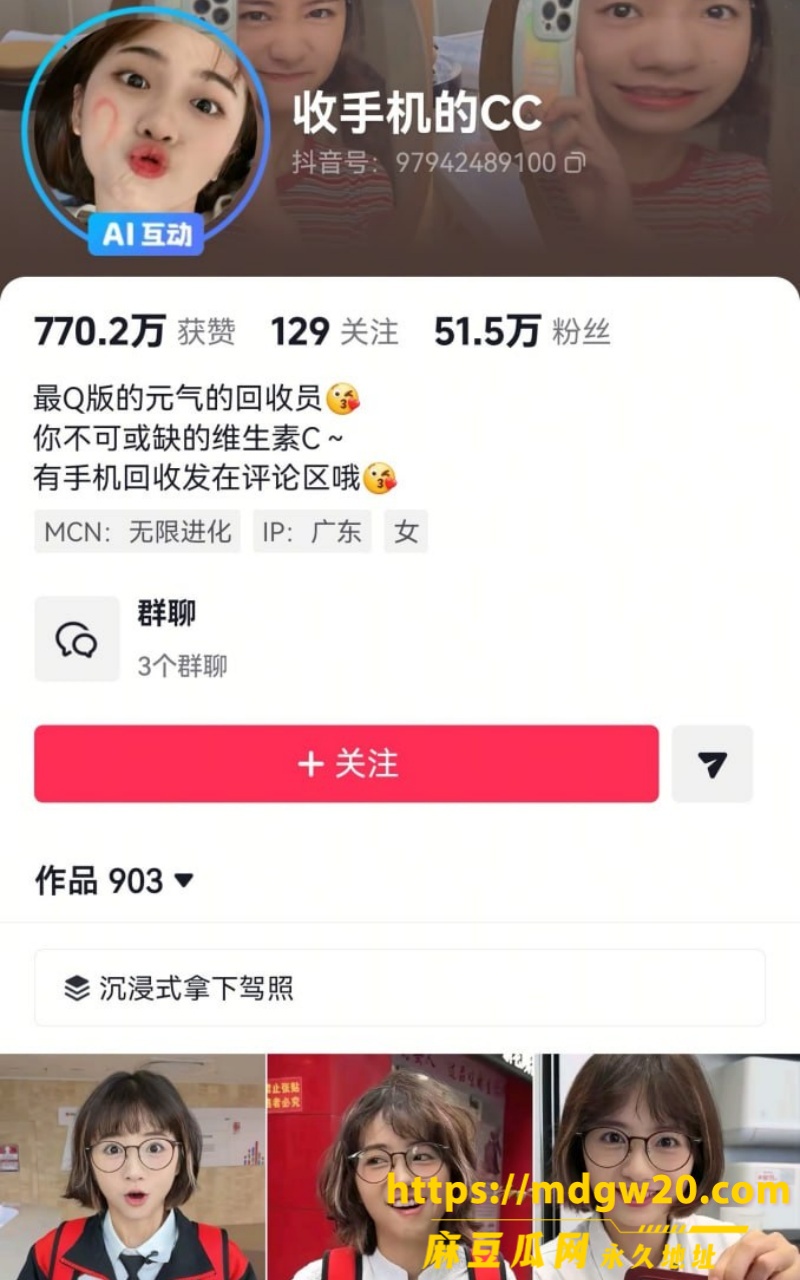
Task: View the 51.5万 粉丝 followers list
Action: click(522, 332)
